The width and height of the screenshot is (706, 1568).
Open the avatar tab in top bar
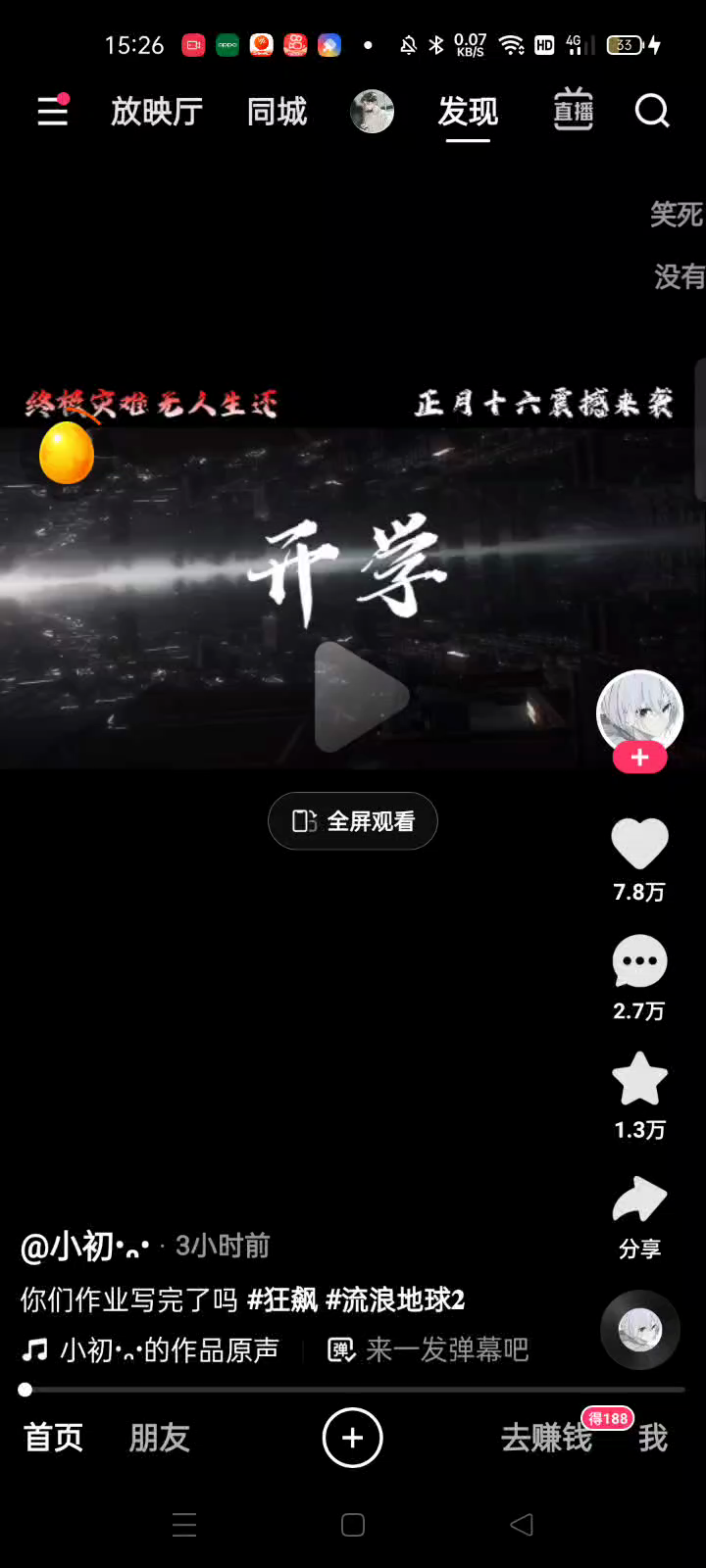(x=373, y=112)
